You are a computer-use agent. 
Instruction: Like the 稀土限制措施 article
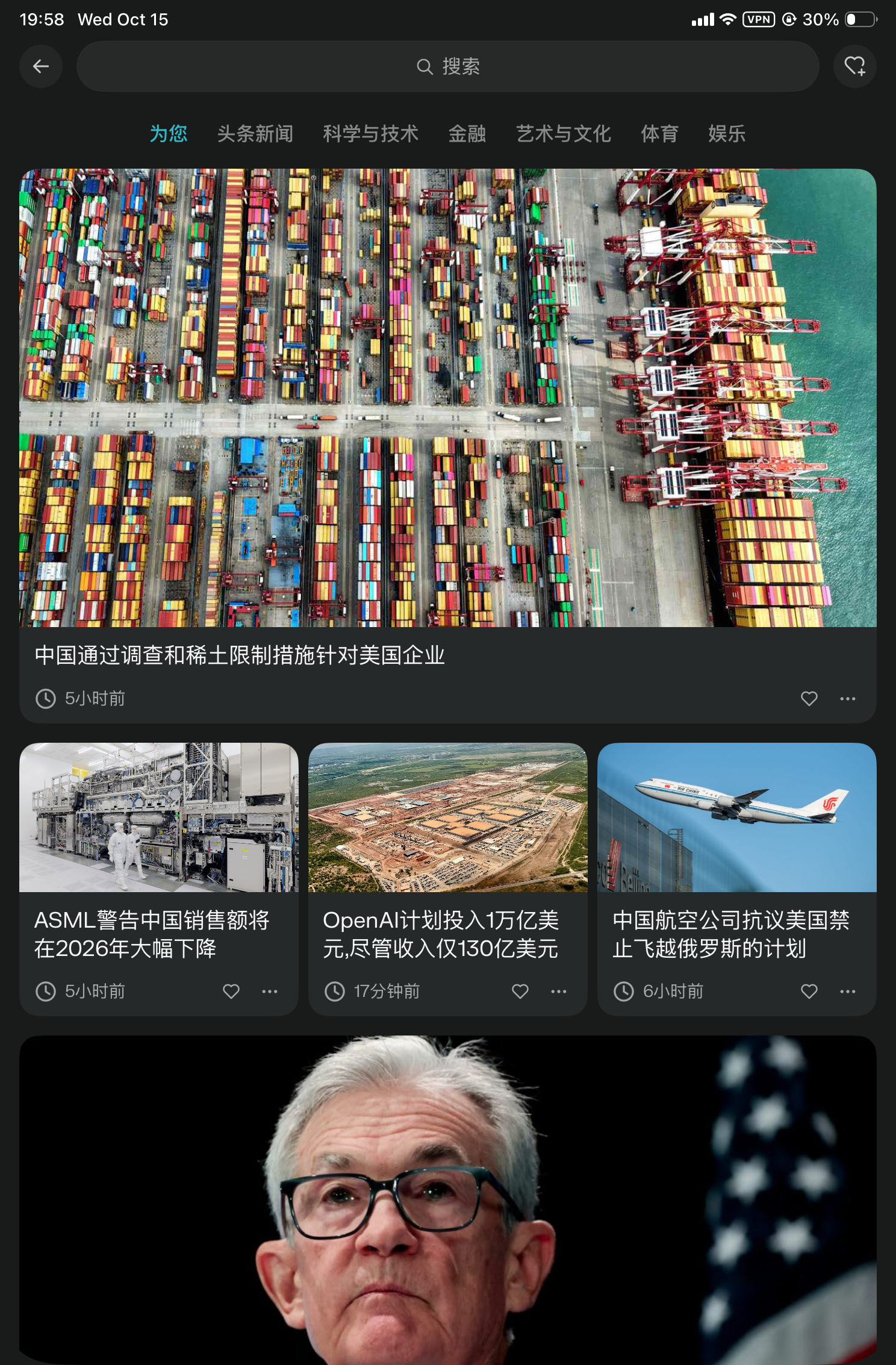[x=809, y=699]
